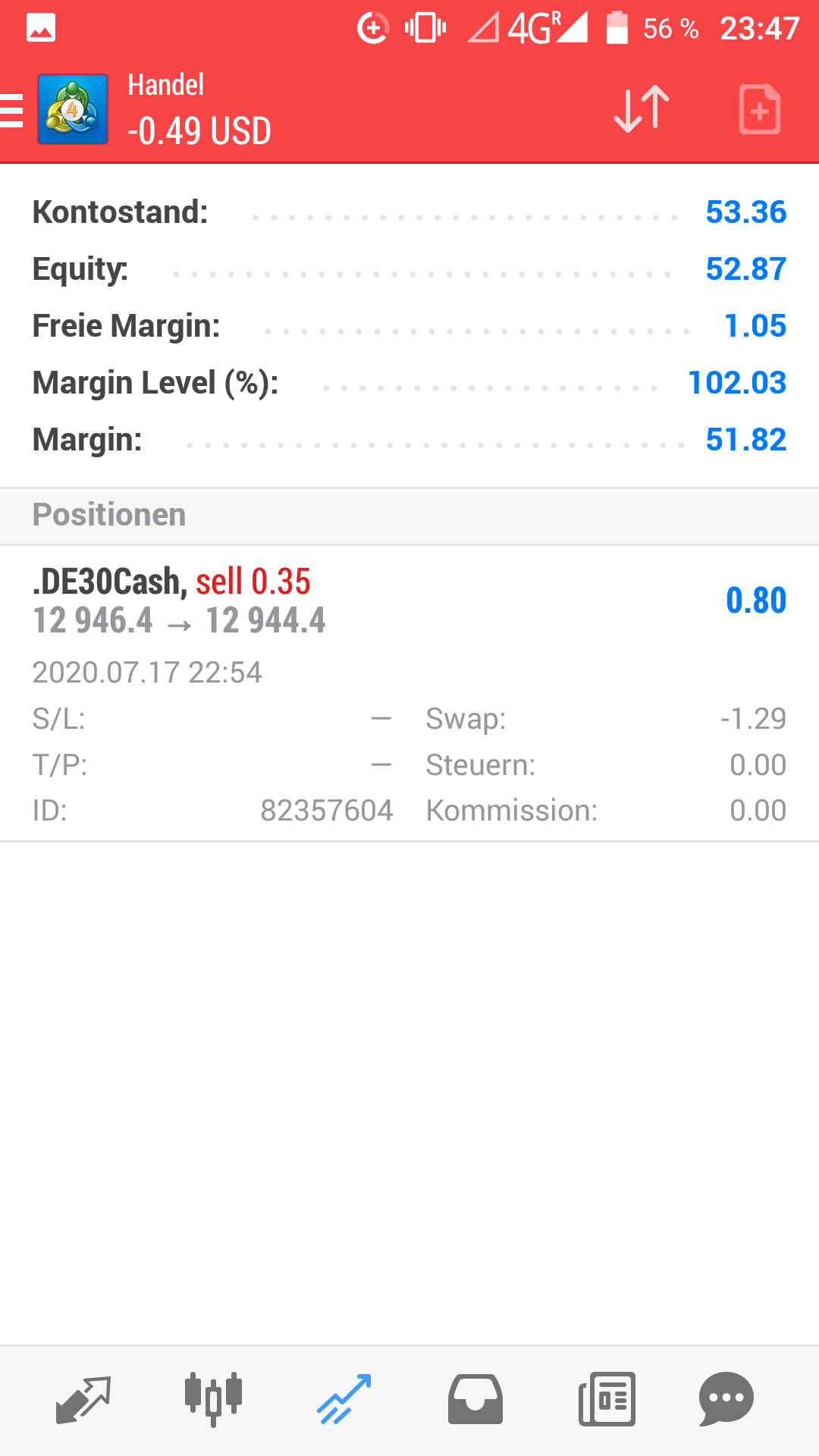Viewport: 819px width, 1456px height.
Task: Select the Trade tab
Action: 344,1399
